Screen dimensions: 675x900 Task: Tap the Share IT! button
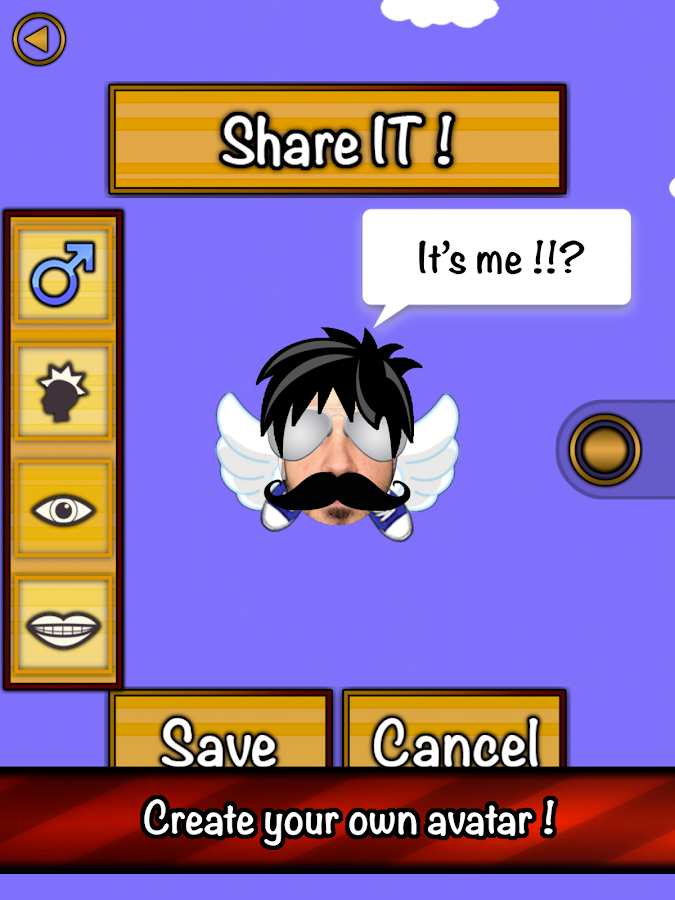pos(337,140)
